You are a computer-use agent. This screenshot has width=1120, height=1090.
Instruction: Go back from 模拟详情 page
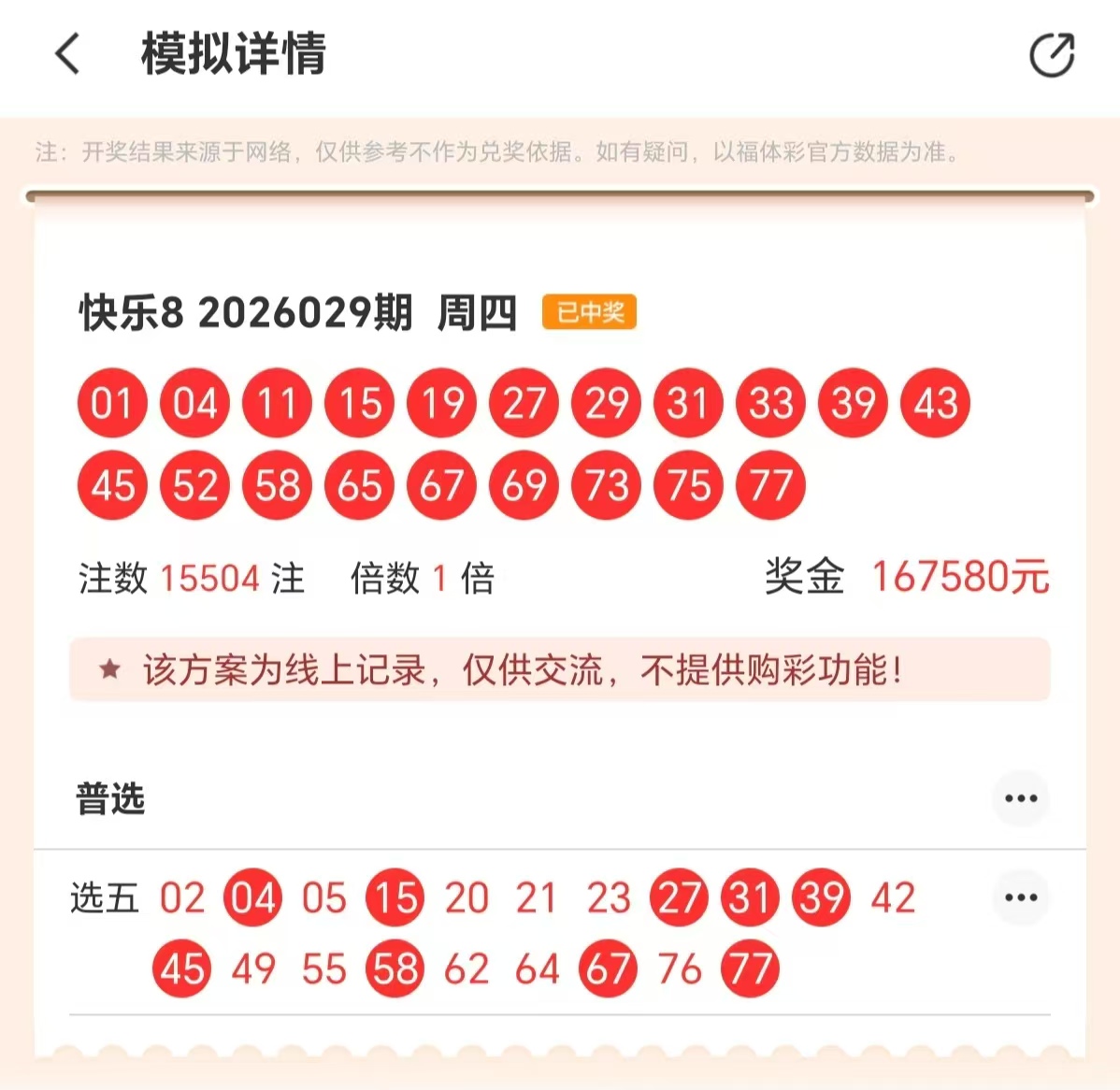pos(67,53)
